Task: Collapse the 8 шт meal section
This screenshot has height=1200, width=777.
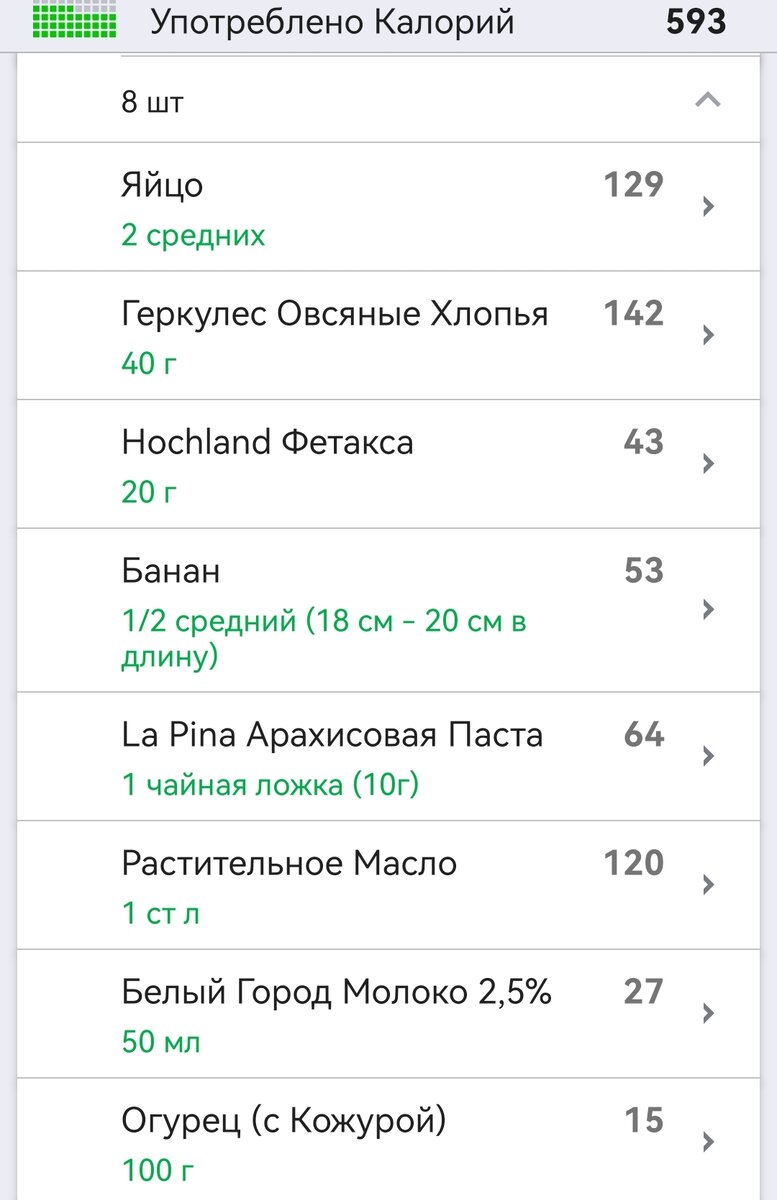Action: pos(709,100)
